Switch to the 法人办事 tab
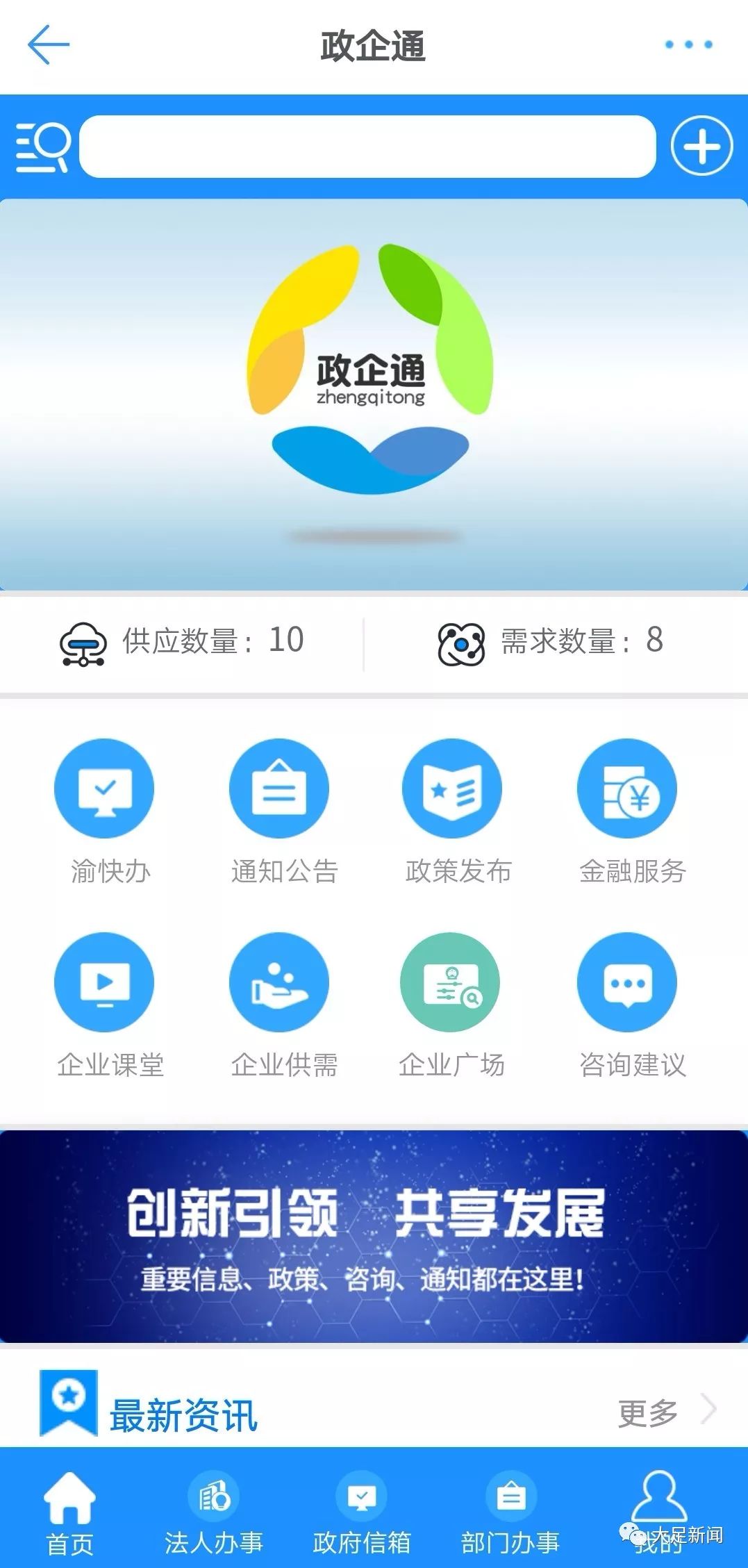748x1568 pixels. click(213, 1501)
